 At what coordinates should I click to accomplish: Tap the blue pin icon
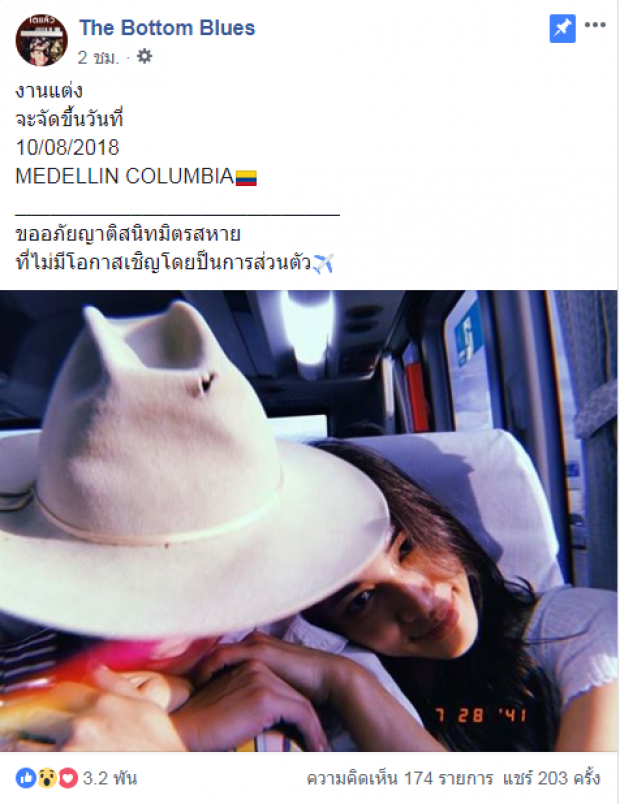tap(563, 29)
